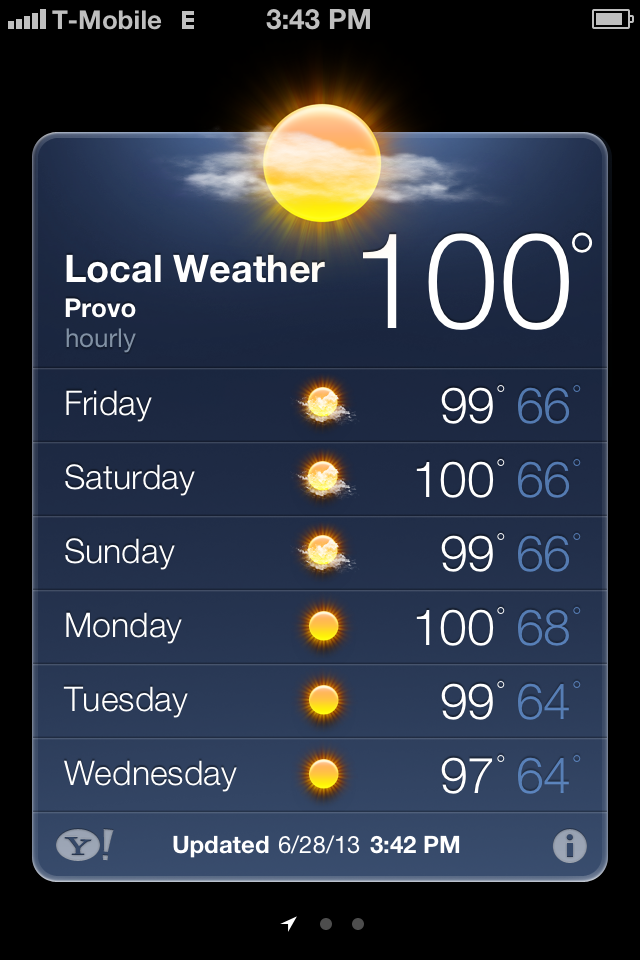Open the info settings button
The width and height of the screenshot is (640, 960).
[x=569, y=846]
